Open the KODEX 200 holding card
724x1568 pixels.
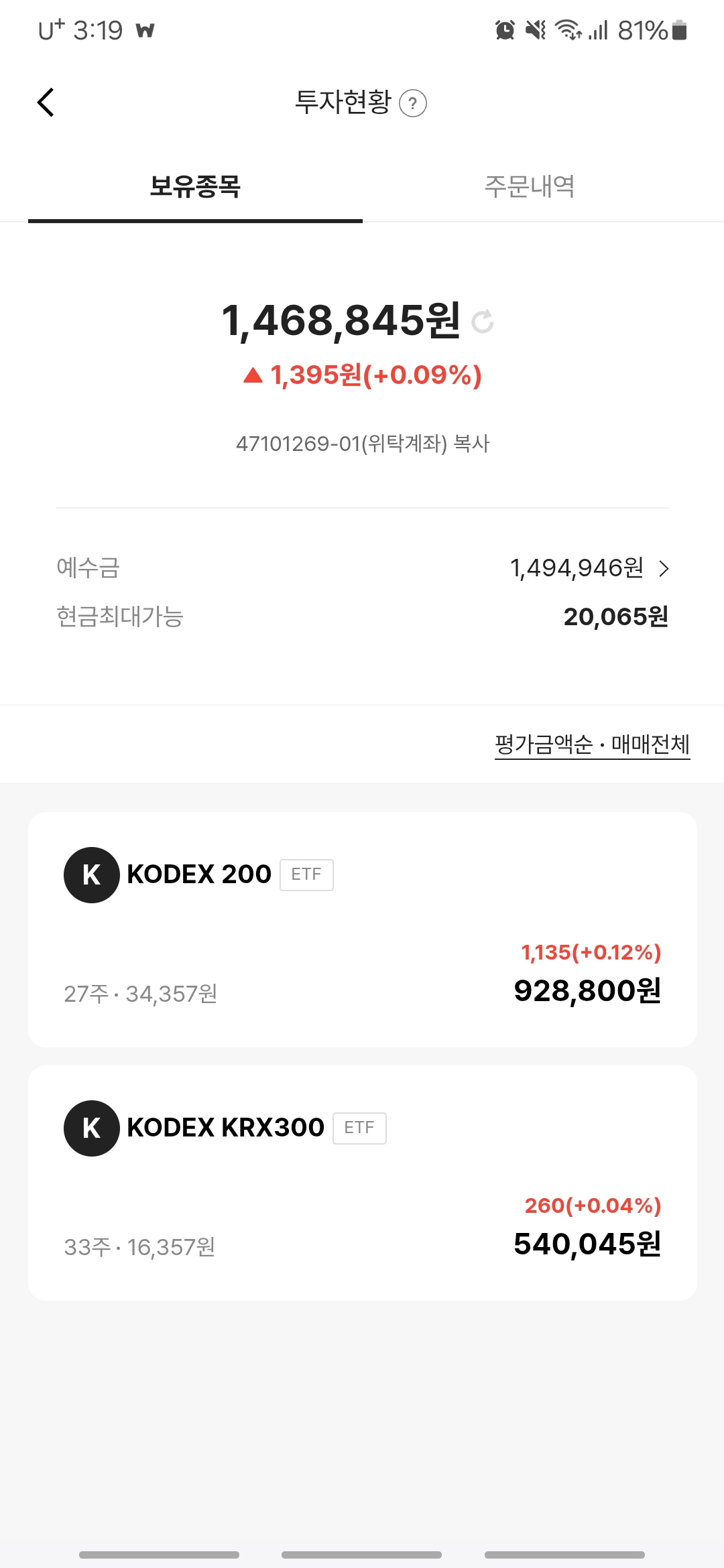pyautogui.click(x=362, y=929)
